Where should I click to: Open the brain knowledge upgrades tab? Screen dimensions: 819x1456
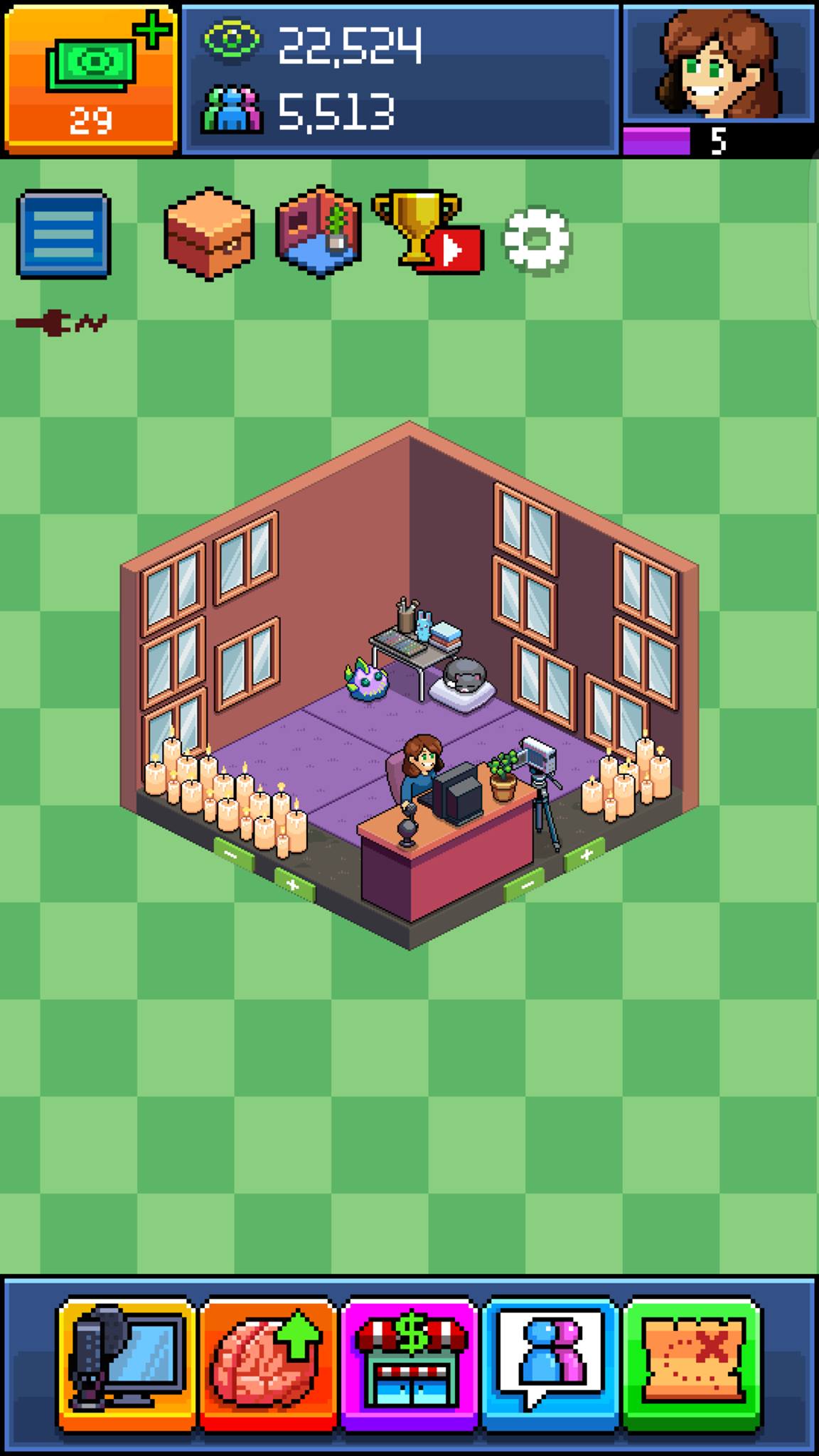[x=268, y=1356]
